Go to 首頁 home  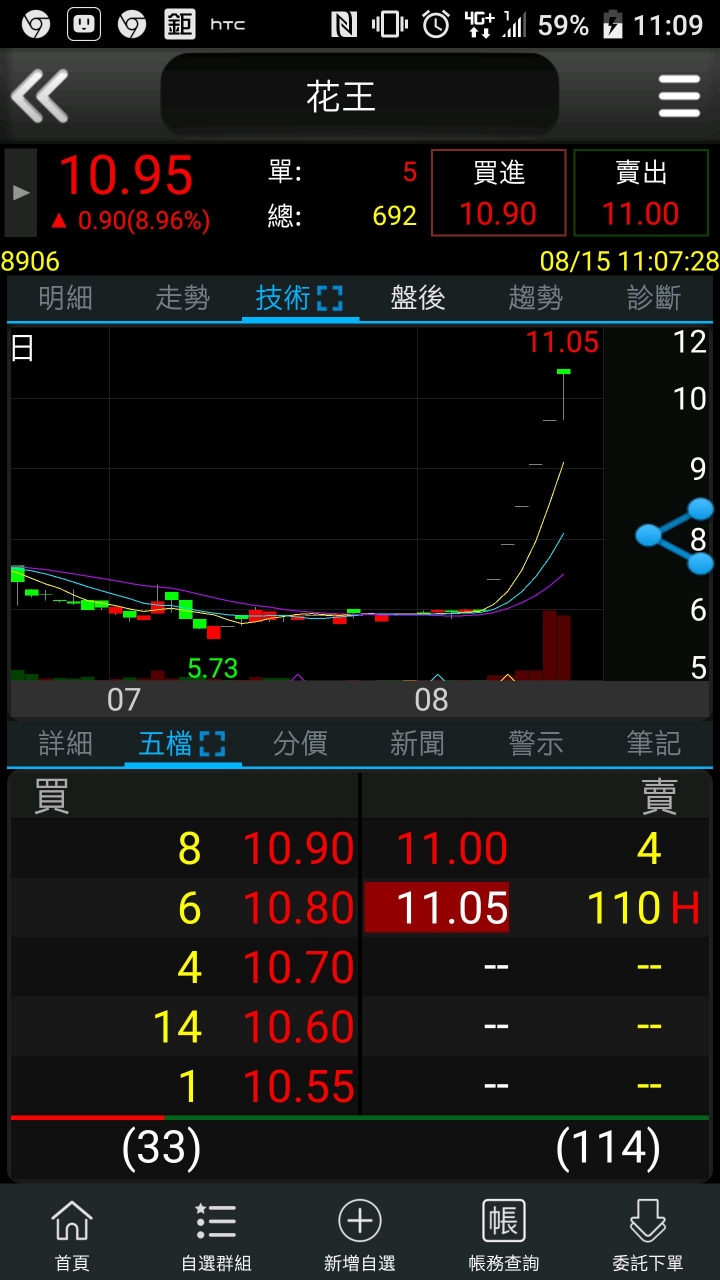(x=72, y=1234)
